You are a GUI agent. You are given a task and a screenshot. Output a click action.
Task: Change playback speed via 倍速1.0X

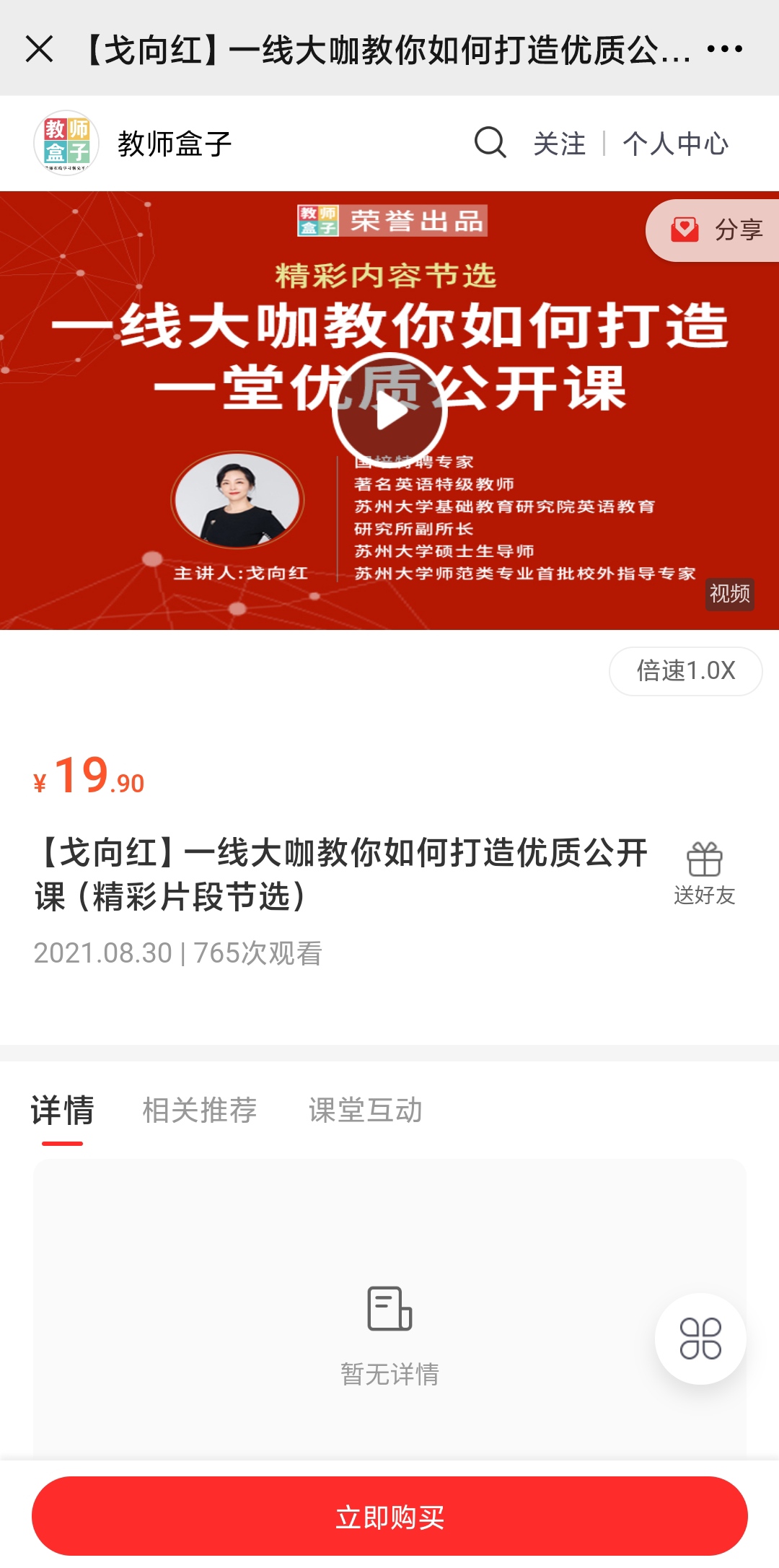(684, 671)
